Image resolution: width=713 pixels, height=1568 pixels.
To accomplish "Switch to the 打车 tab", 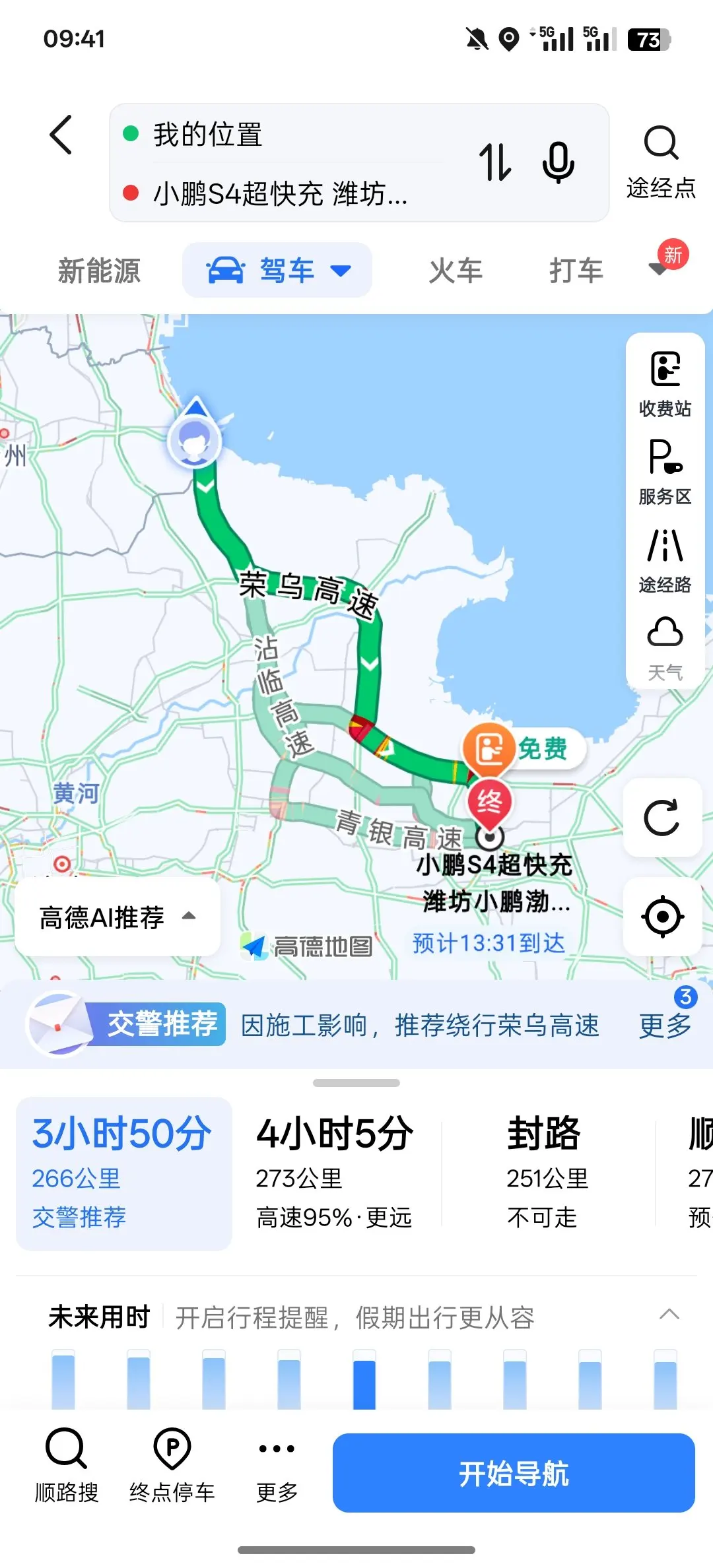I will pyautogui.click(x=576, y=271).
